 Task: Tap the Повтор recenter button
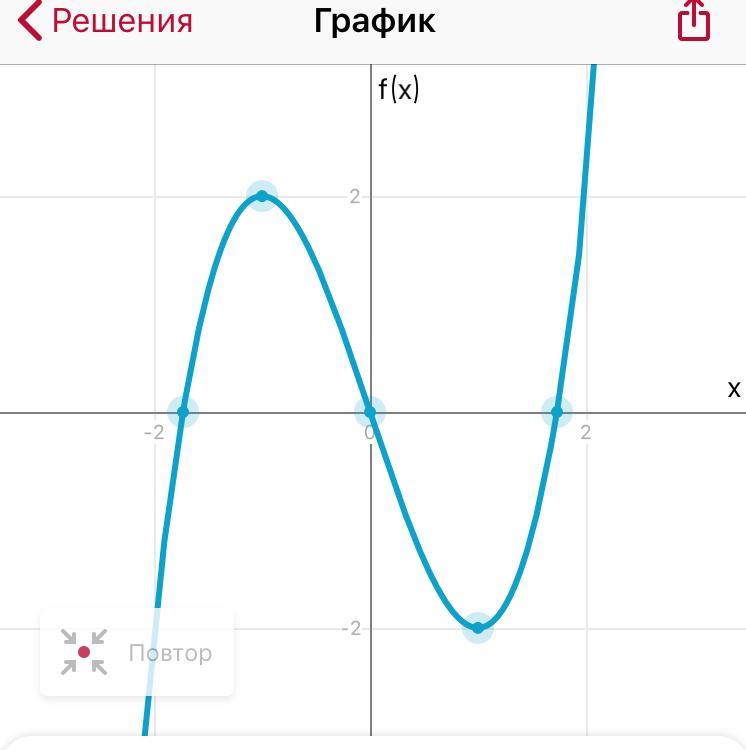click(137, 652)
